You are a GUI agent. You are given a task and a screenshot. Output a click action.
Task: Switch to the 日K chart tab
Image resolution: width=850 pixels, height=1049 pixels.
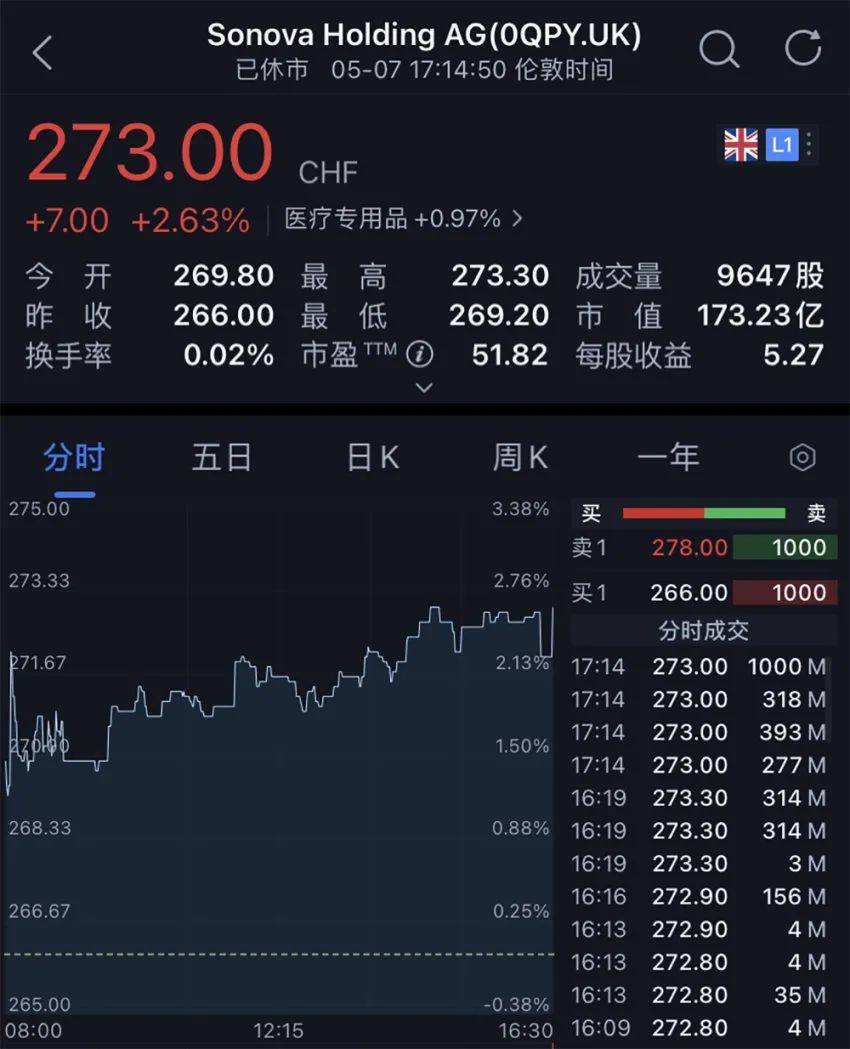[373, 458]
